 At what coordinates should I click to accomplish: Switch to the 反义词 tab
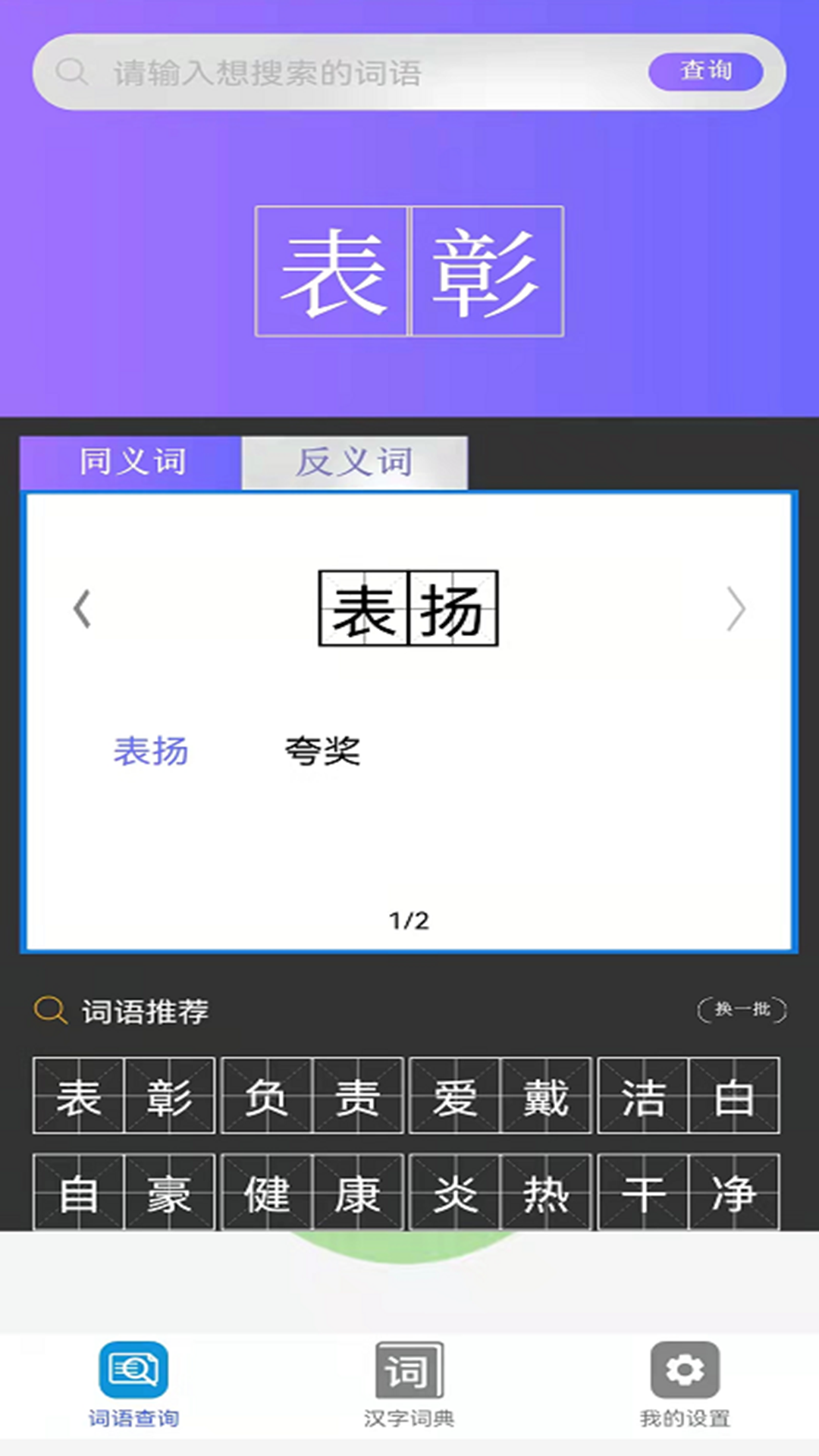(x=354, y=462)
